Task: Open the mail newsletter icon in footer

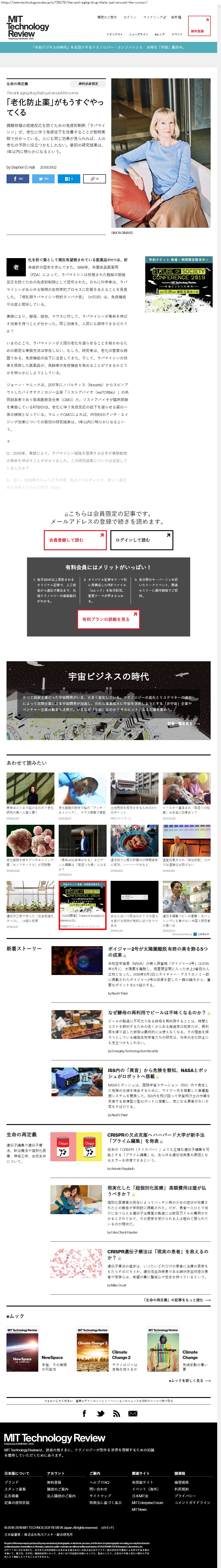Action: 133,1413
